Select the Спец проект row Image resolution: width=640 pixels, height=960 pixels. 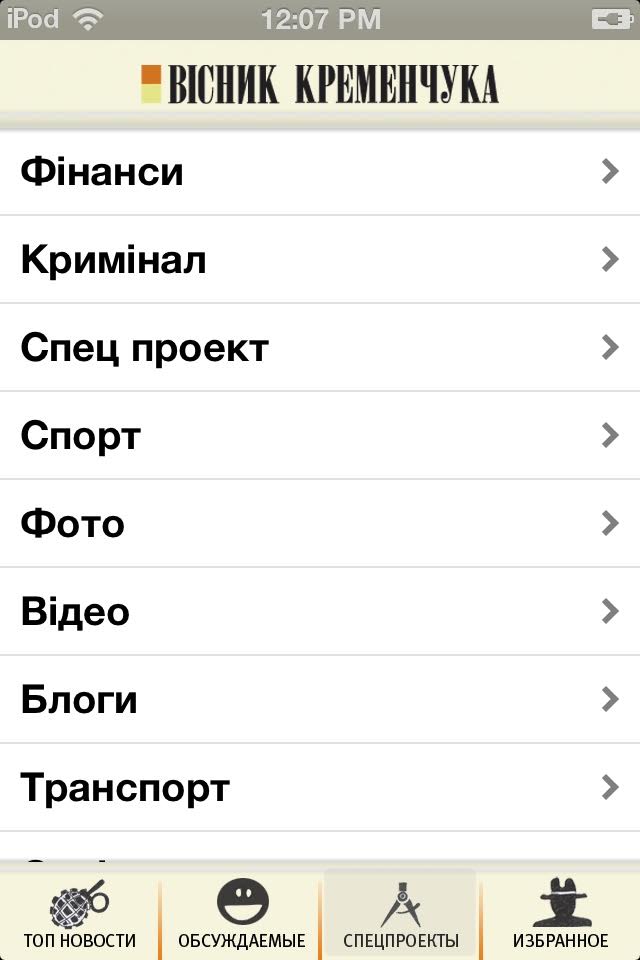point(320,348)
